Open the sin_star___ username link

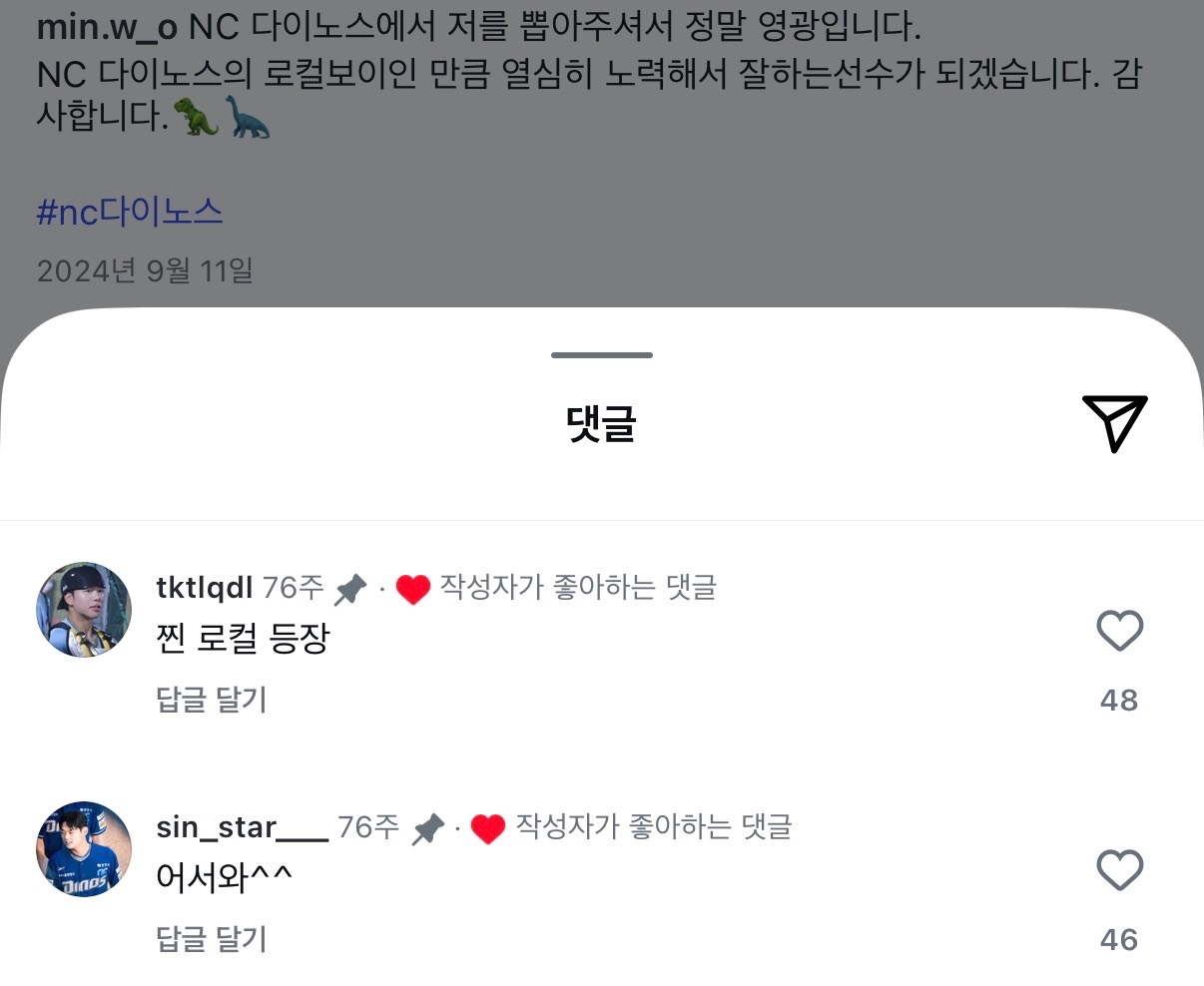(x=242, y=827)
